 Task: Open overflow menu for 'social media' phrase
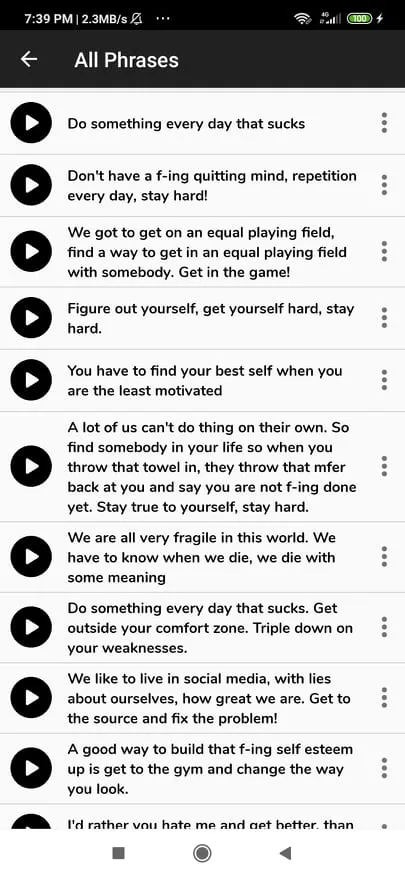(384, 698)
